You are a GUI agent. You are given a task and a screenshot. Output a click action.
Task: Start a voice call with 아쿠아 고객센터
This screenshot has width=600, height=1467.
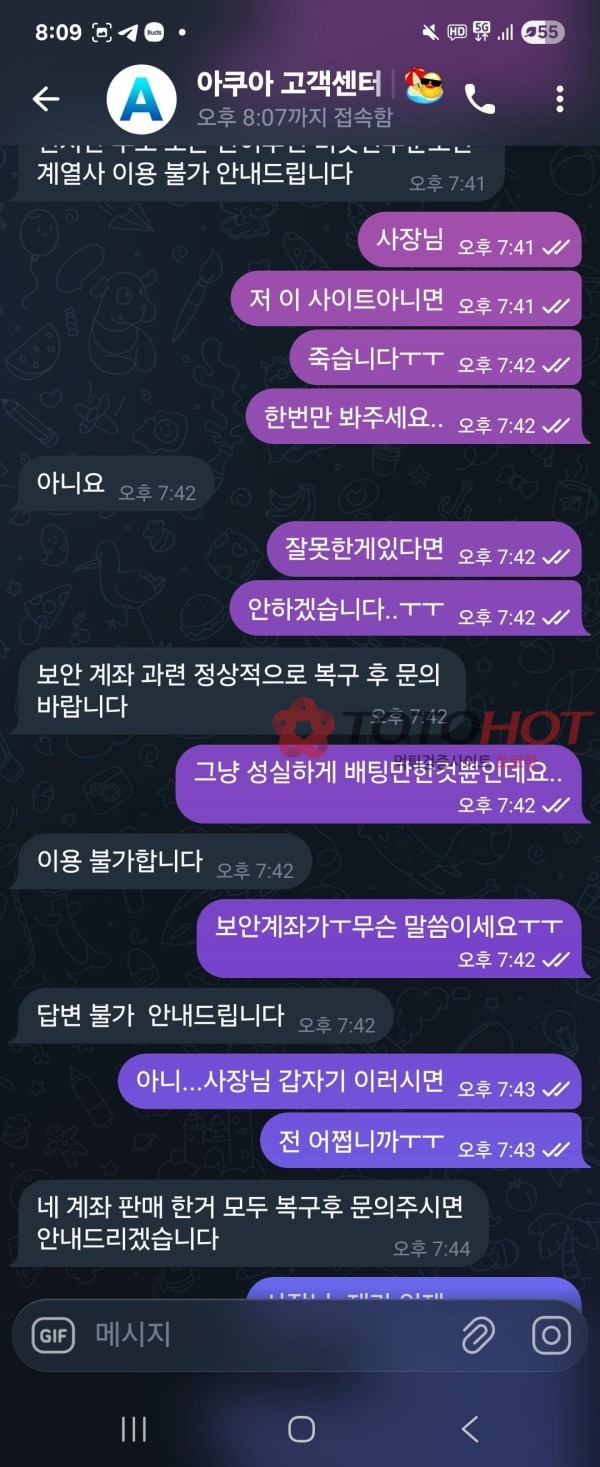click(480, 98)
